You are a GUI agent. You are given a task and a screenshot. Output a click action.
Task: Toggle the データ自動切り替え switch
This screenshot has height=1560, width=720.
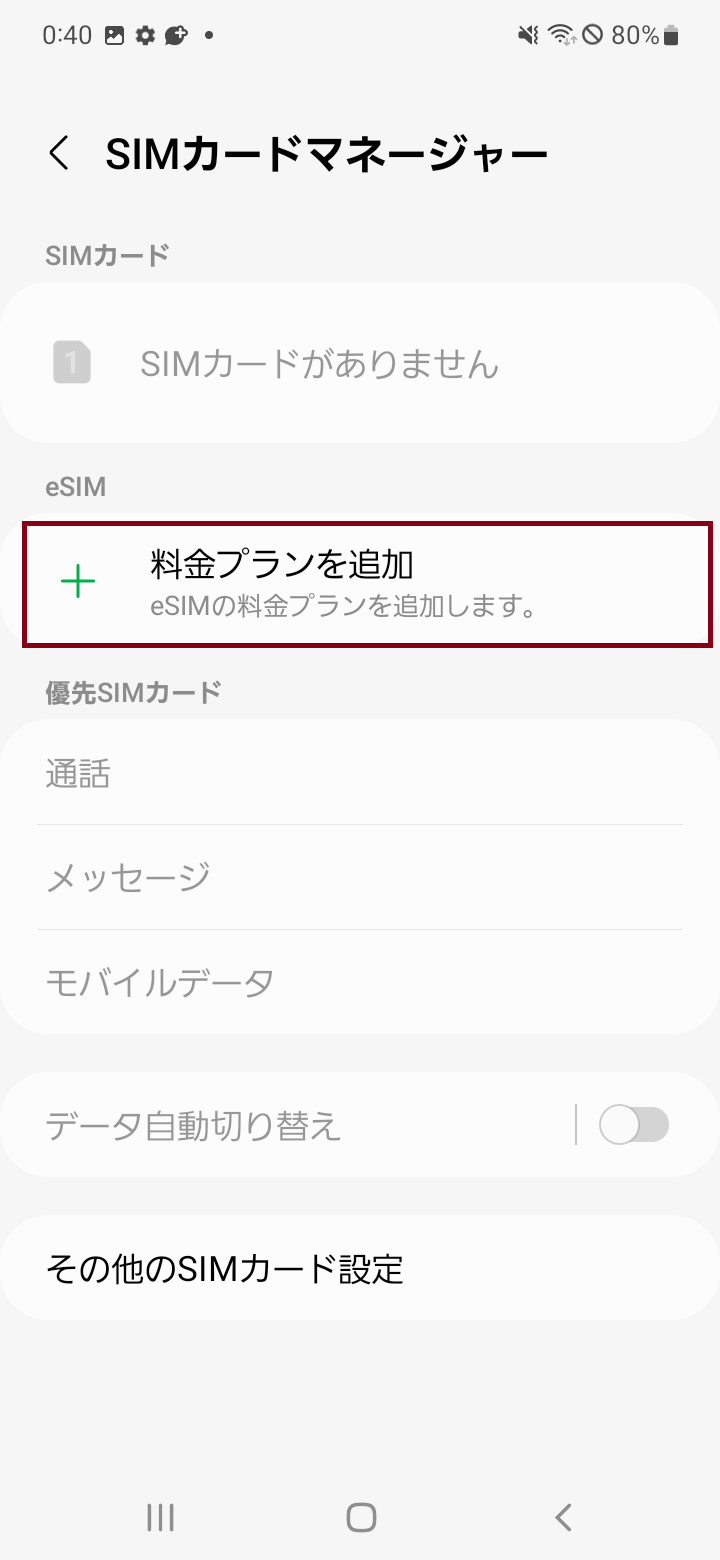pos(634,1125)
